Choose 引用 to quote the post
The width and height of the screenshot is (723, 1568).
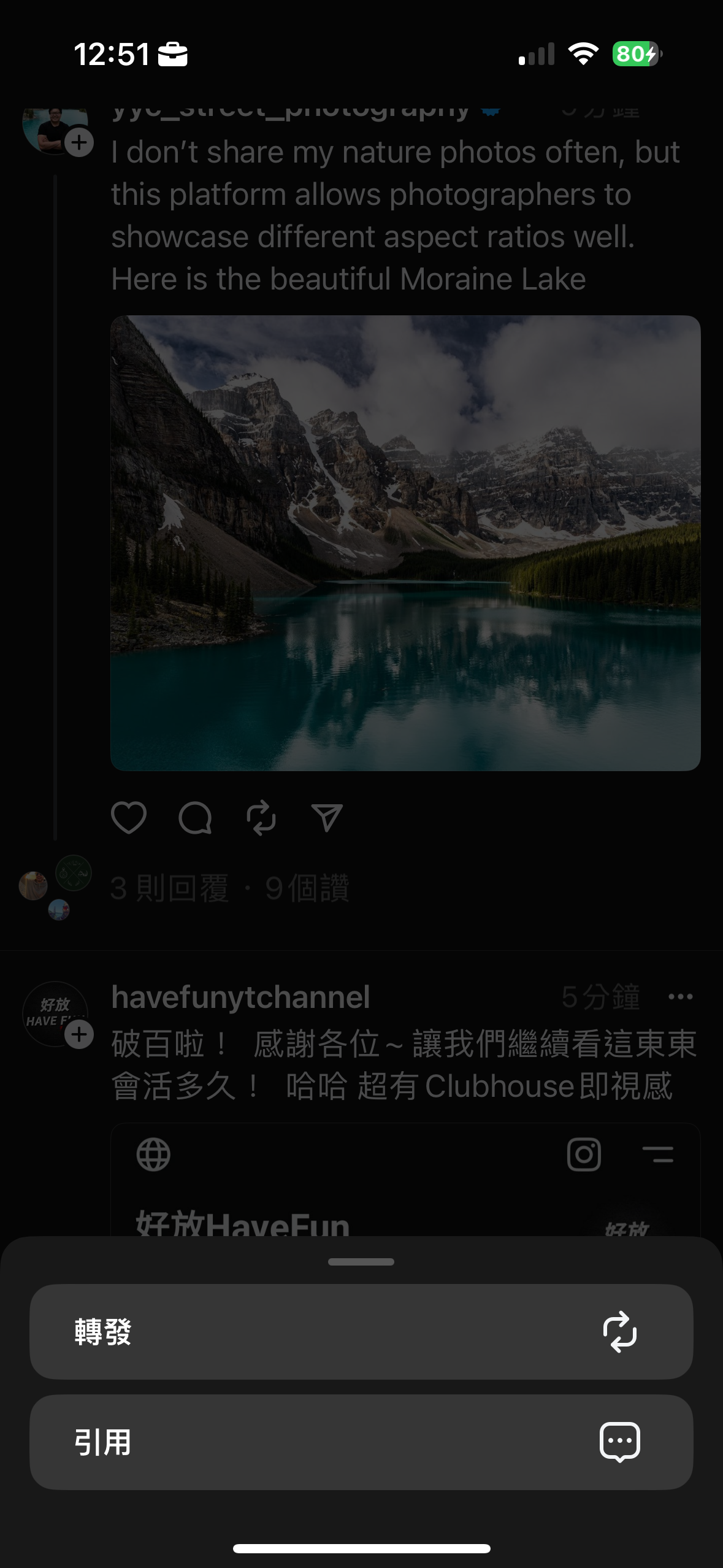click(x=361, y=1442)
